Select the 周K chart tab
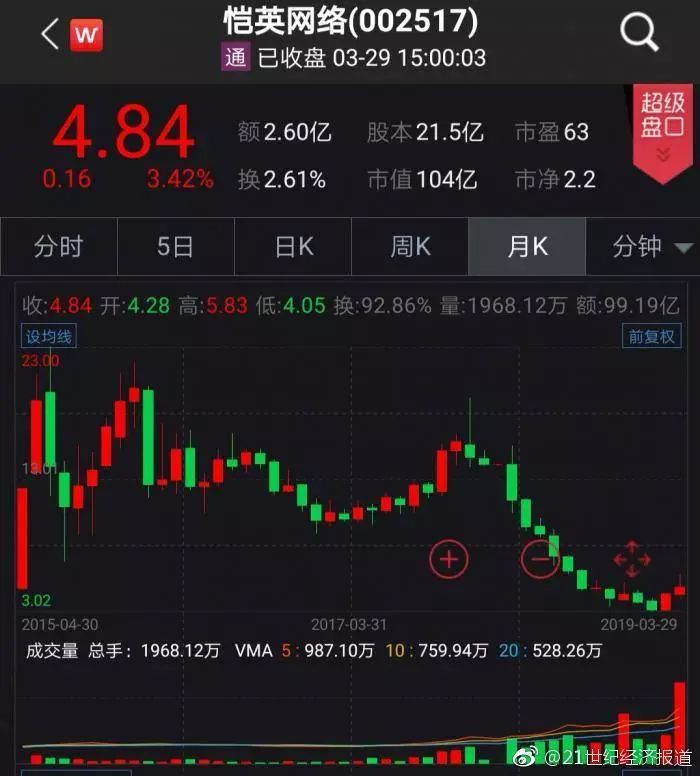 pyautogui.click(x=410, y=247)
